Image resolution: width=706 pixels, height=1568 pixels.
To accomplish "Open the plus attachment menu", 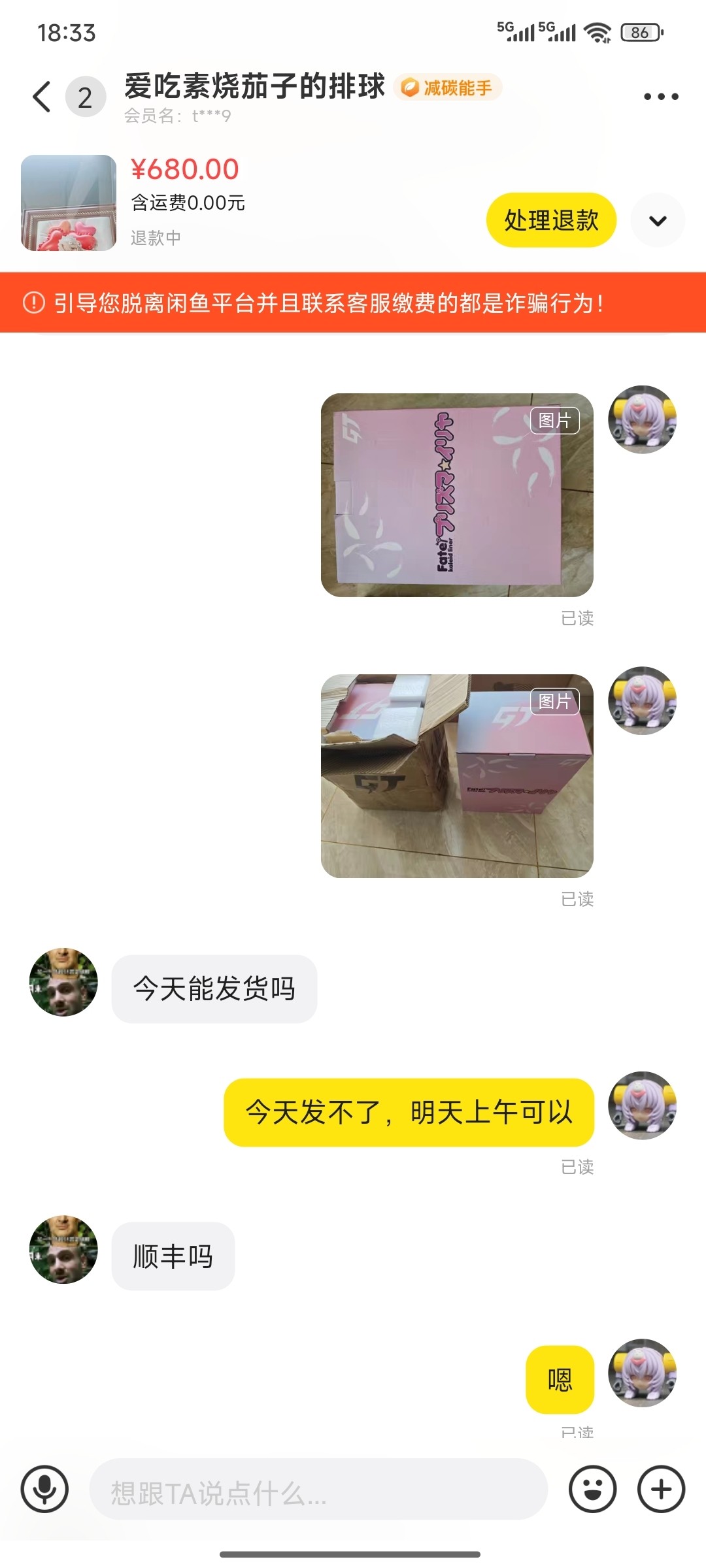I will (x=661, y=1489).
